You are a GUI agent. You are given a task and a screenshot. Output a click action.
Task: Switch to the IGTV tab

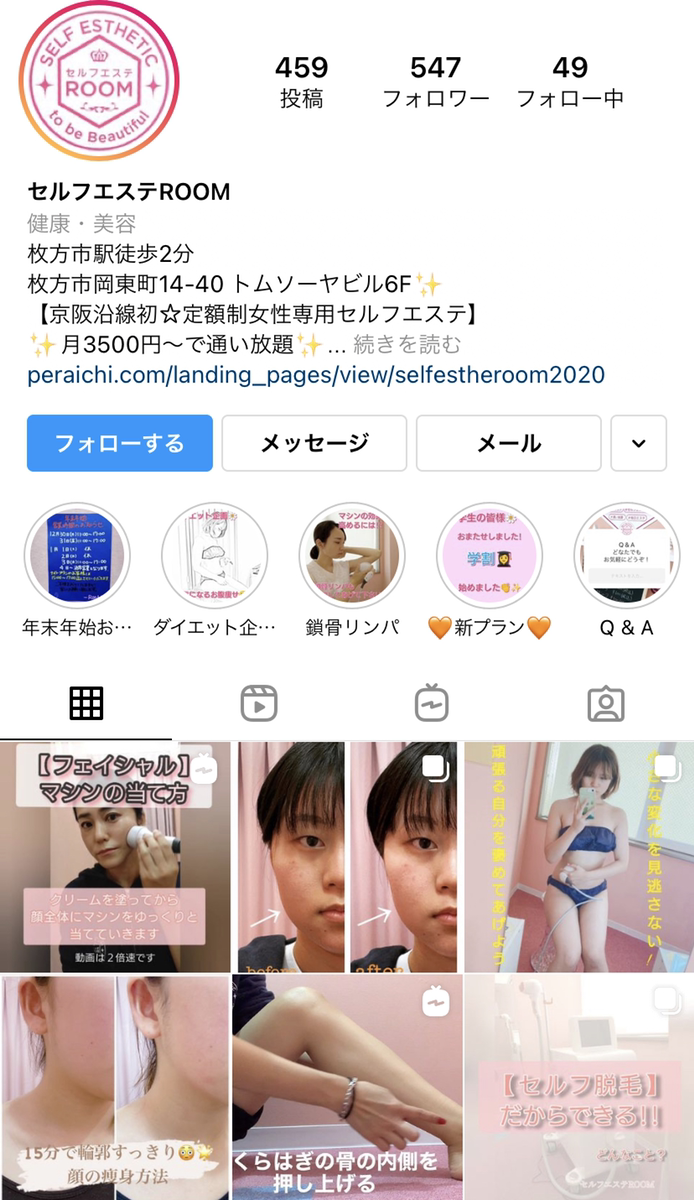click(x=432, y=704)
